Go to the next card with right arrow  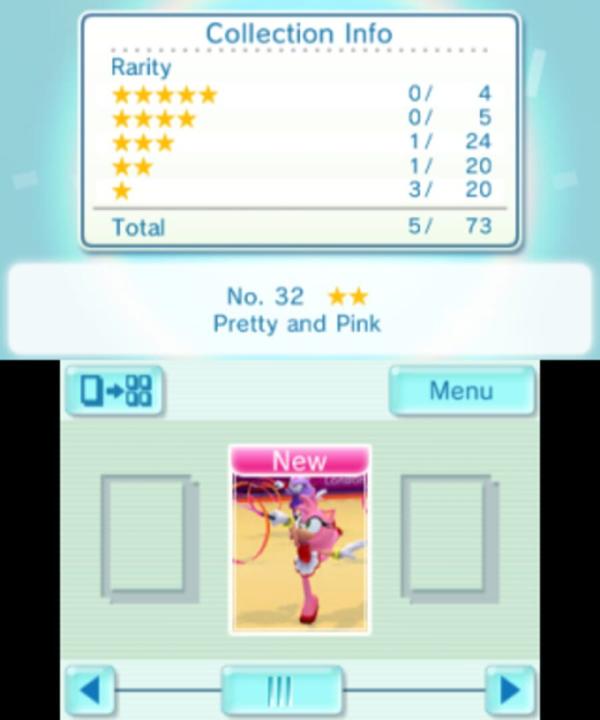(510, 691)
